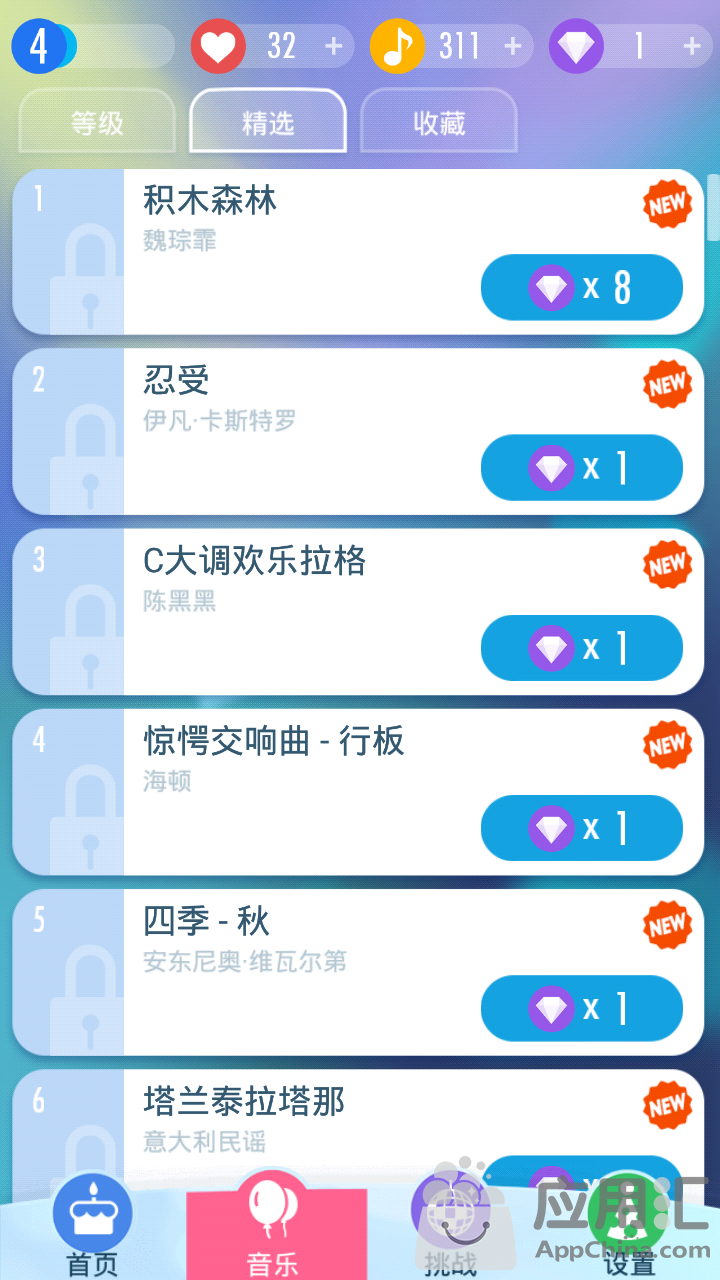Screen dimensions: 720x1280
Task: Add more hearts with the plus button
Action: tap(334, 46)
